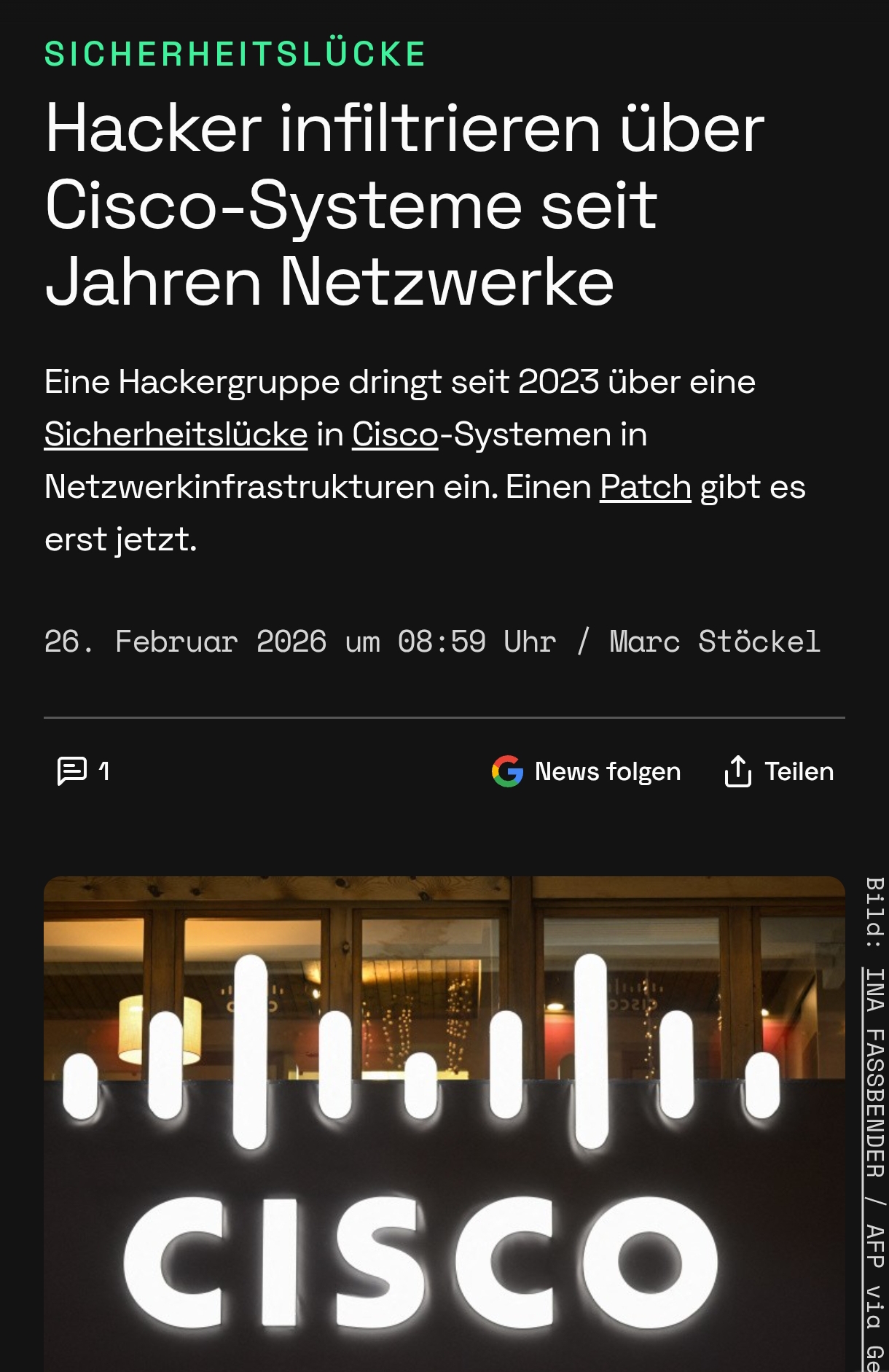This screenshot has height=1372, width=889.
Task: Follow the Patch link
Action: [x=645, y=487]
